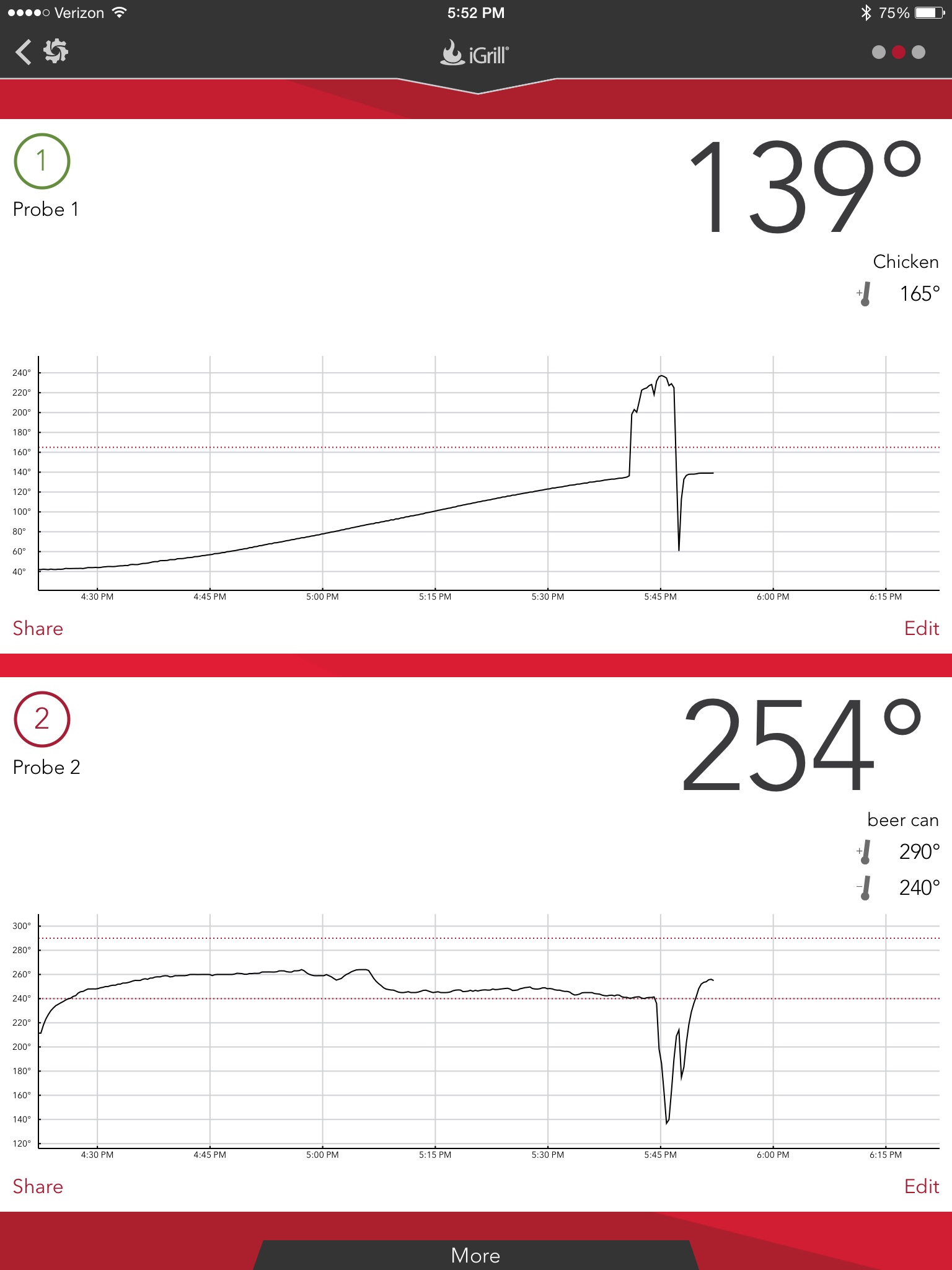952x1270 pixels.
Task: Edit the Probe 1 chicken settings
Action: [921, 628]
